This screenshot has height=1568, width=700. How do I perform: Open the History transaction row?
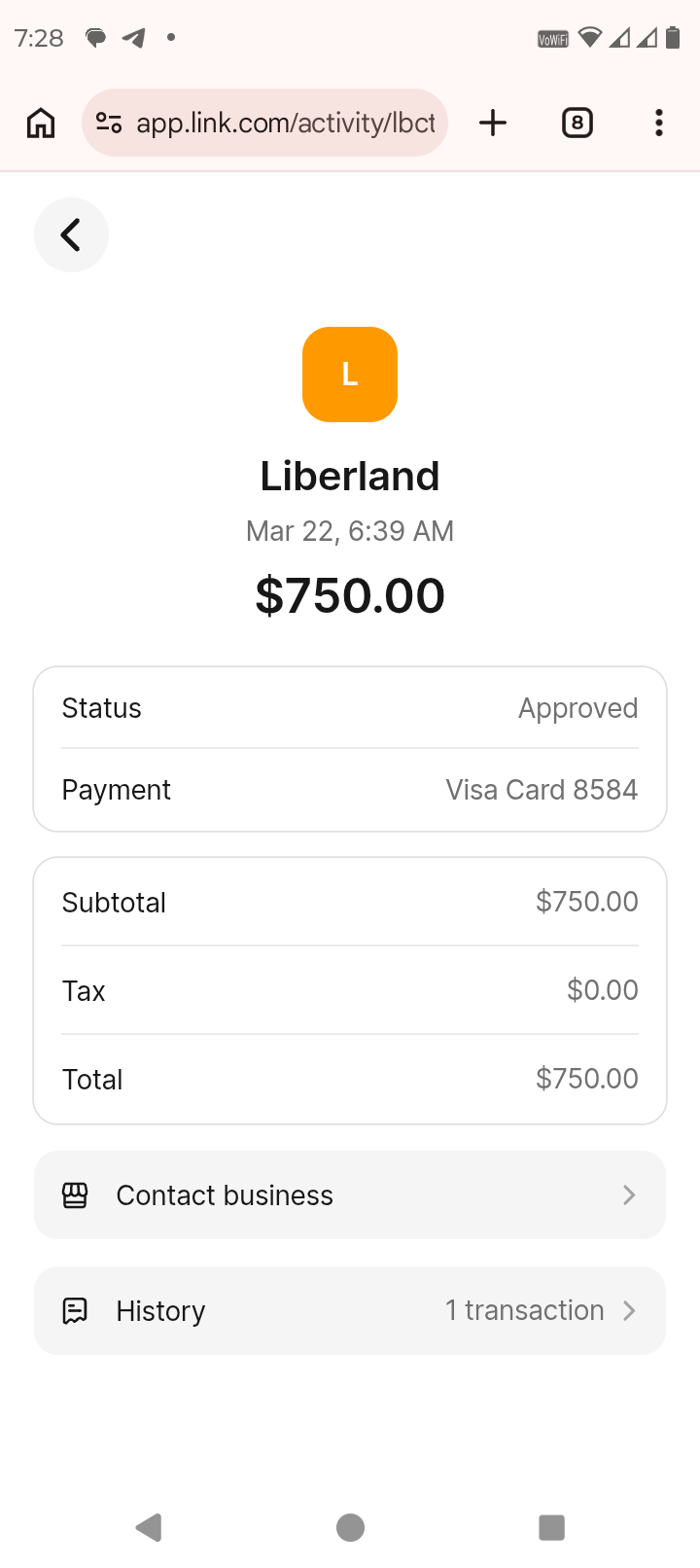tap(350, 1311)
